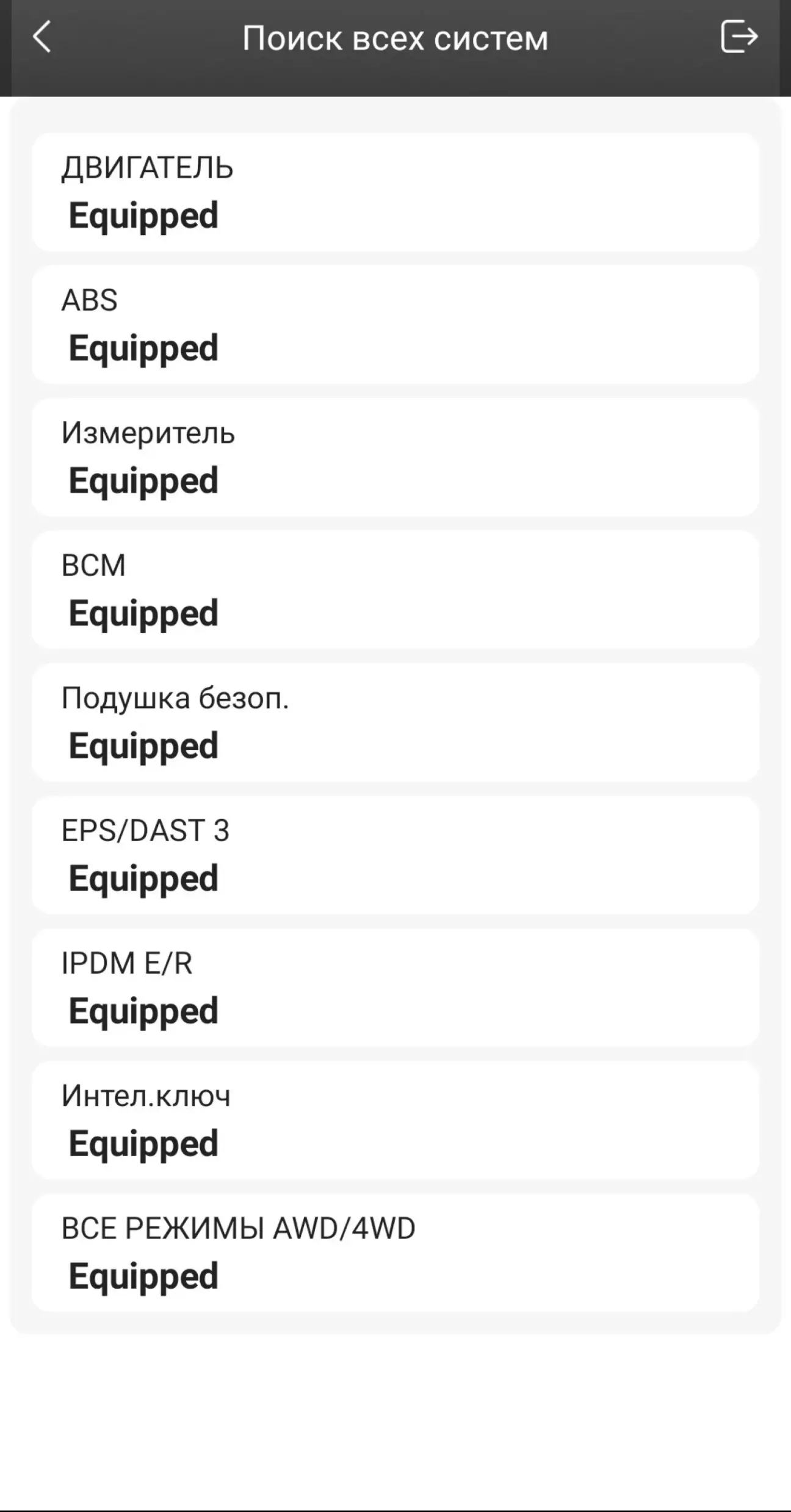Open the IPDM E/R module
This screenshot has width=791, height=1512.
[395, 988]
